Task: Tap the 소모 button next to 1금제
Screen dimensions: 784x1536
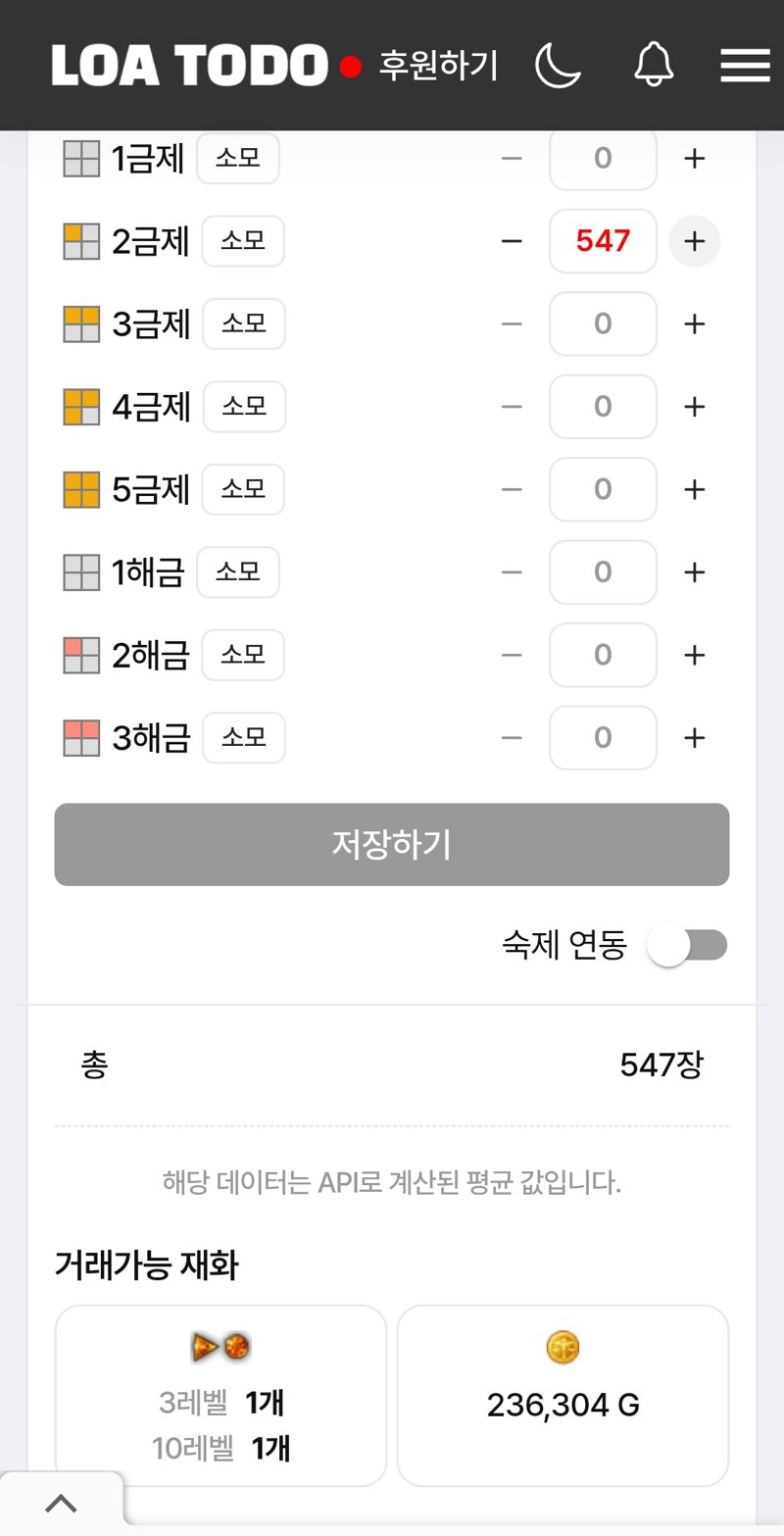Action: click(238, 159)
